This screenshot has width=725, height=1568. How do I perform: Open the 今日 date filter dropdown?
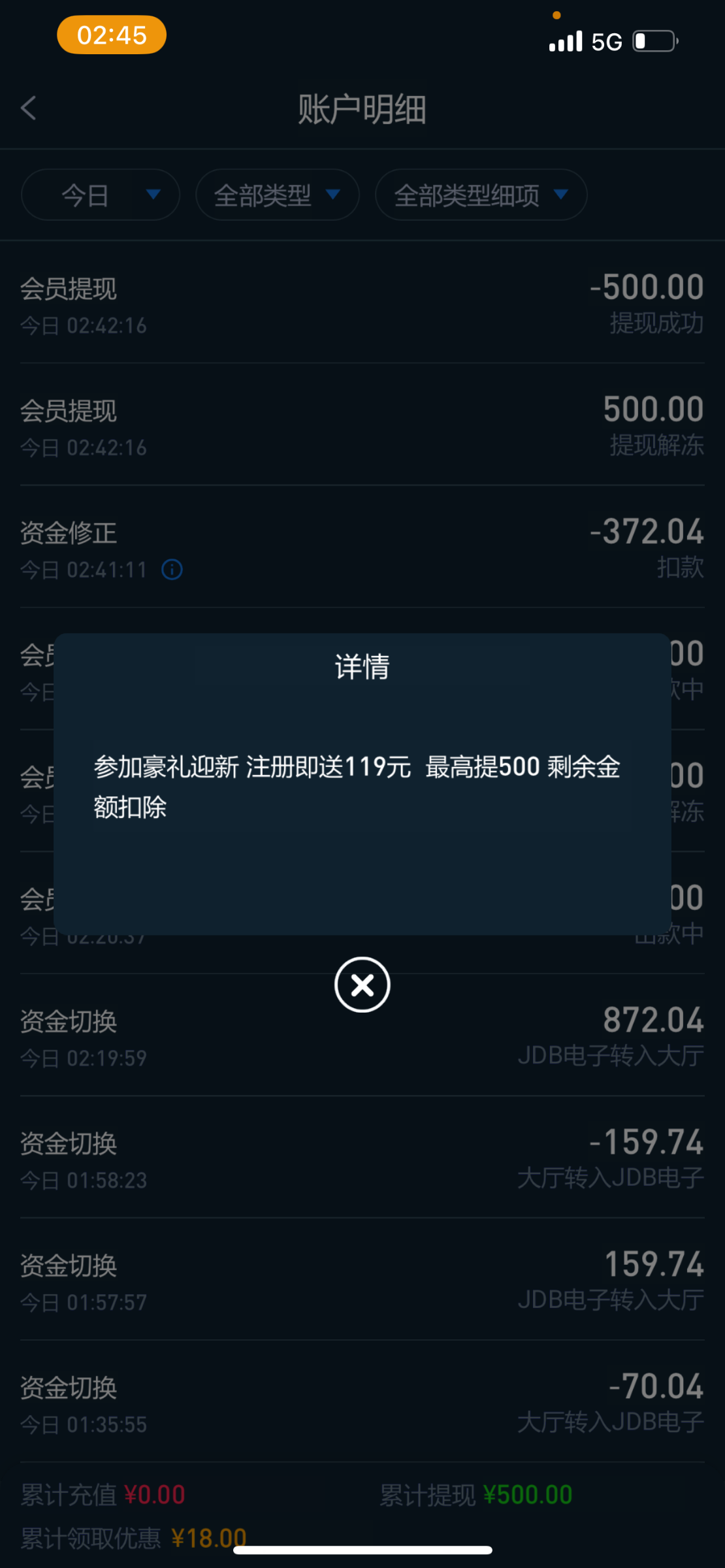[x=99, y=195]
